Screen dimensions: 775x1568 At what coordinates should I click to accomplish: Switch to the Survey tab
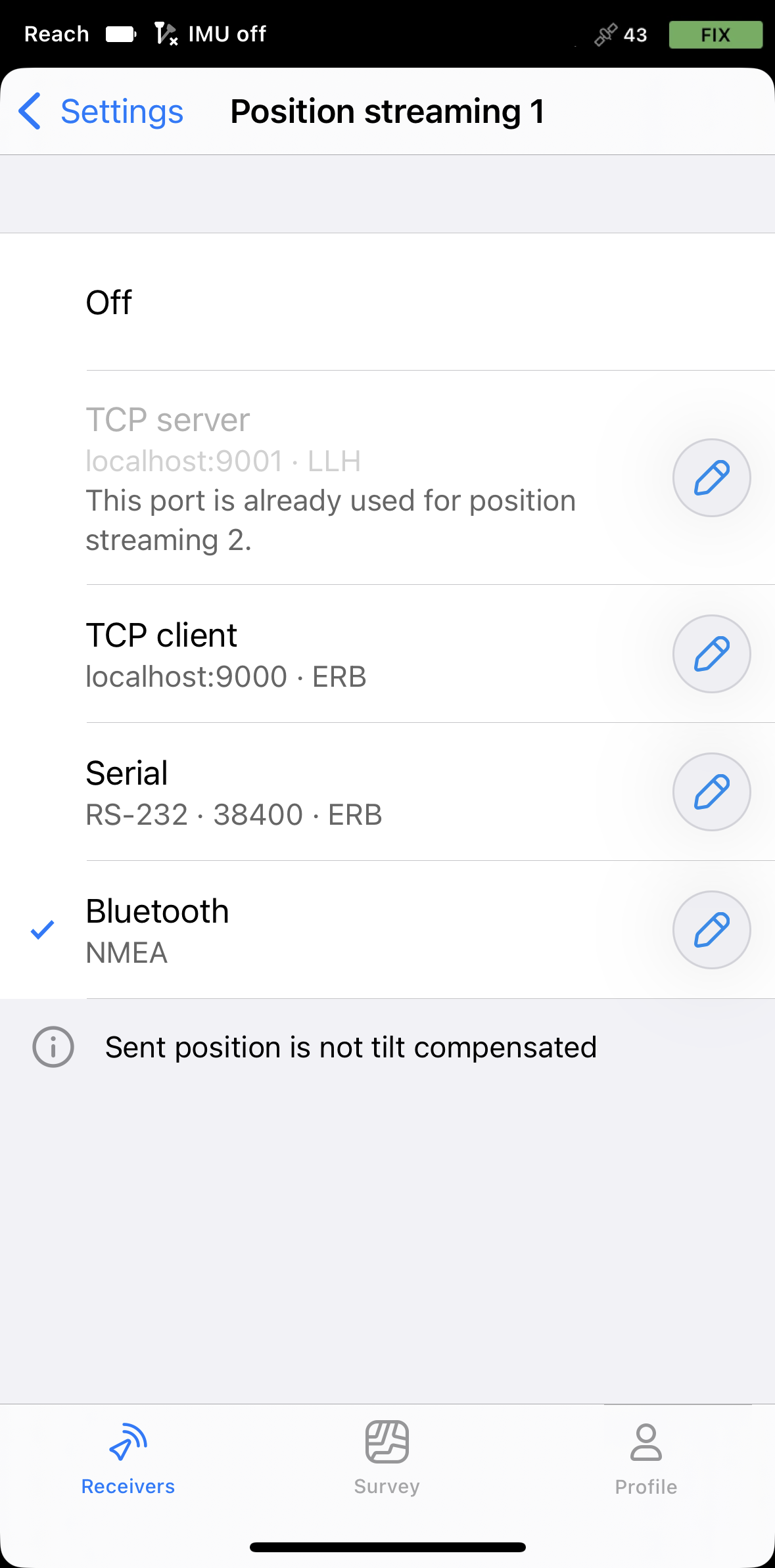387,1459
